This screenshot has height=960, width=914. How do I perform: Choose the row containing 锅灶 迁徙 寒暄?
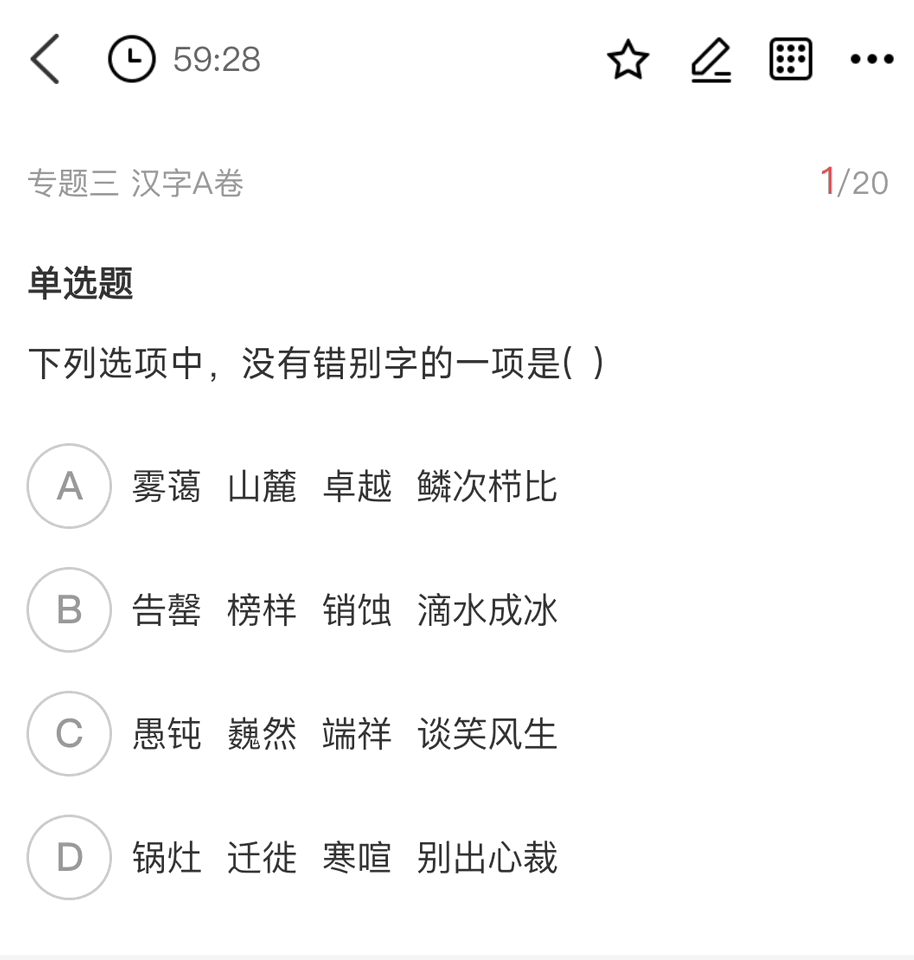[x=345, y=857]
